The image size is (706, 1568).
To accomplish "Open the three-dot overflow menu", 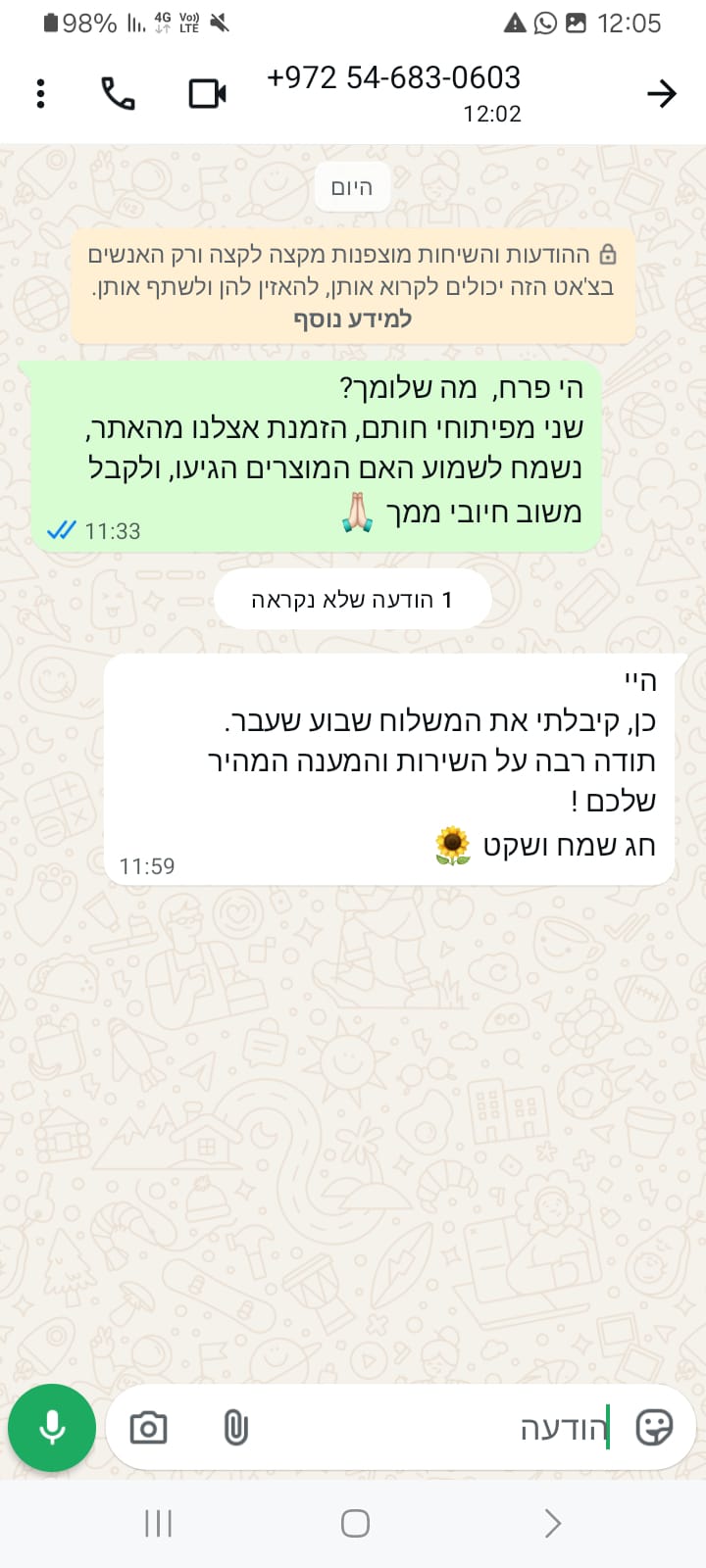I will pyautogui.click(x=40, y=93).
